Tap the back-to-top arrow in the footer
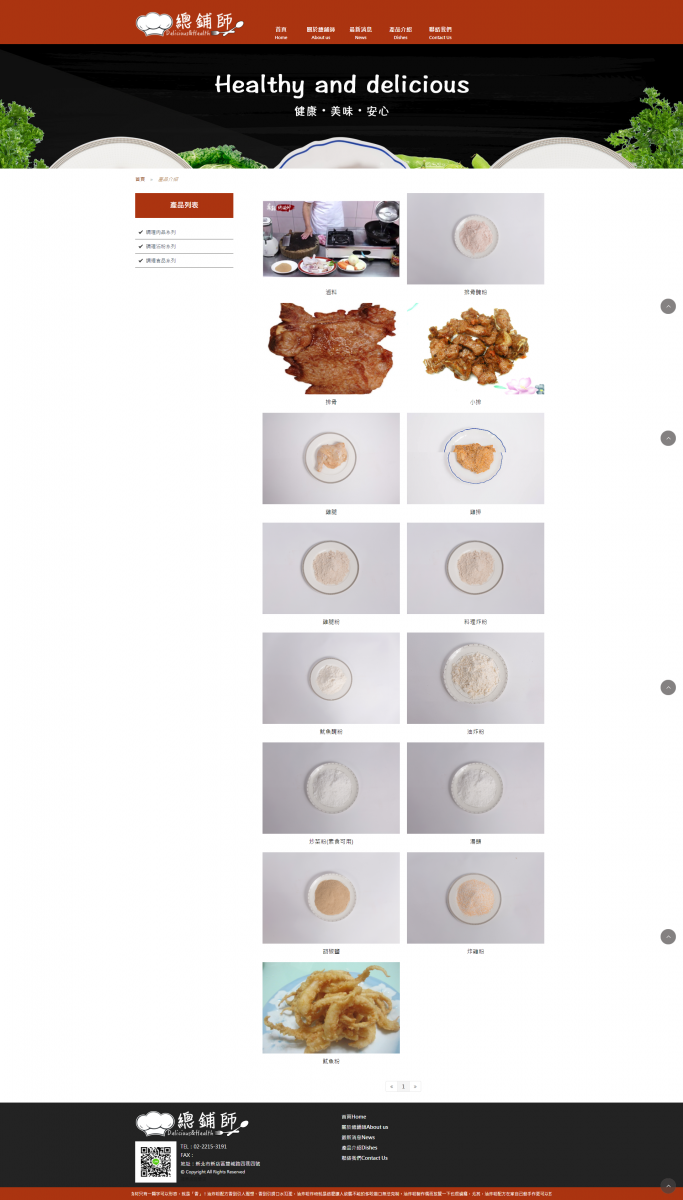Viewport: 683px width, 1200px height. click(x=669, y=1186)
